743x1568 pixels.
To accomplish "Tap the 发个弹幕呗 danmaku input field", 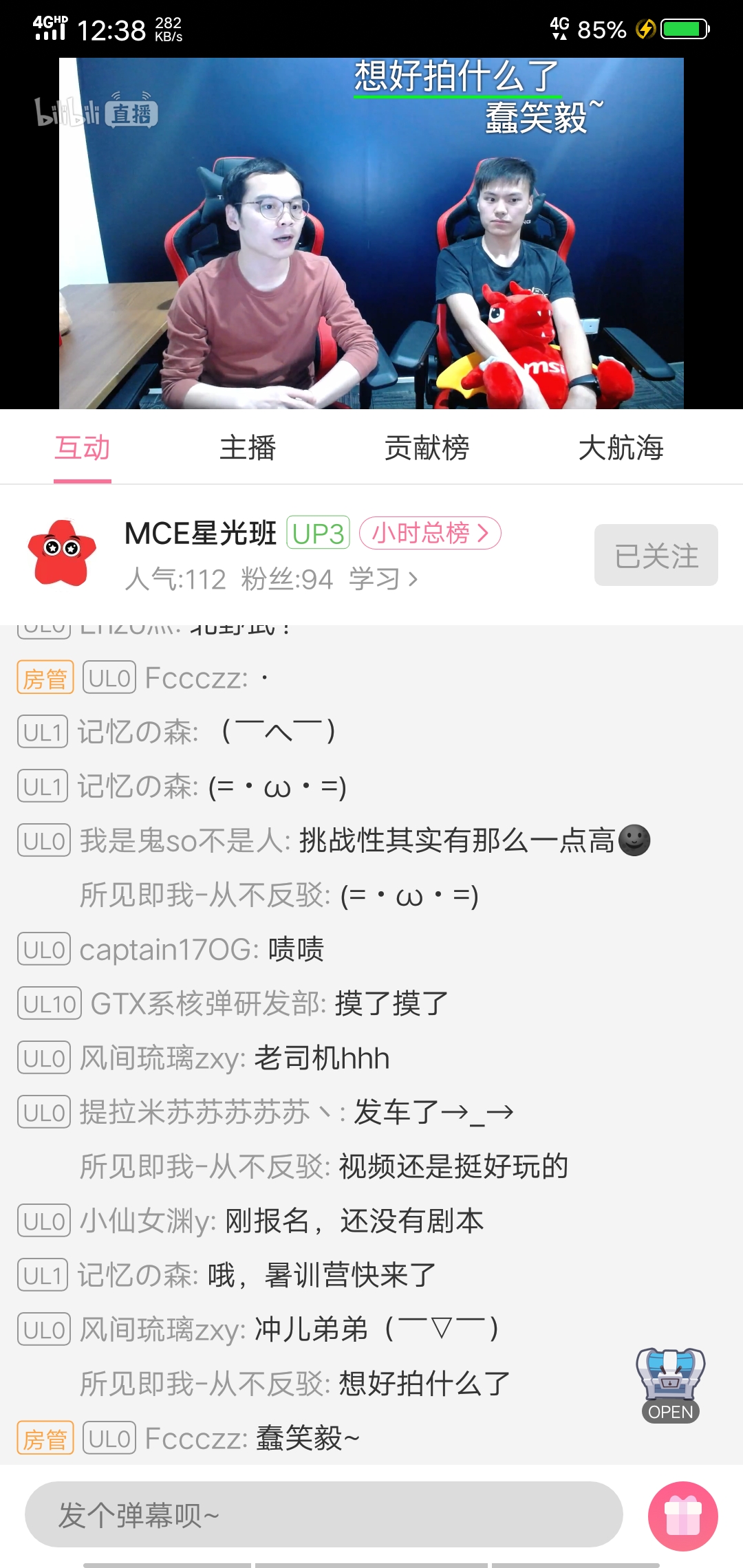I will point(323,1514).
